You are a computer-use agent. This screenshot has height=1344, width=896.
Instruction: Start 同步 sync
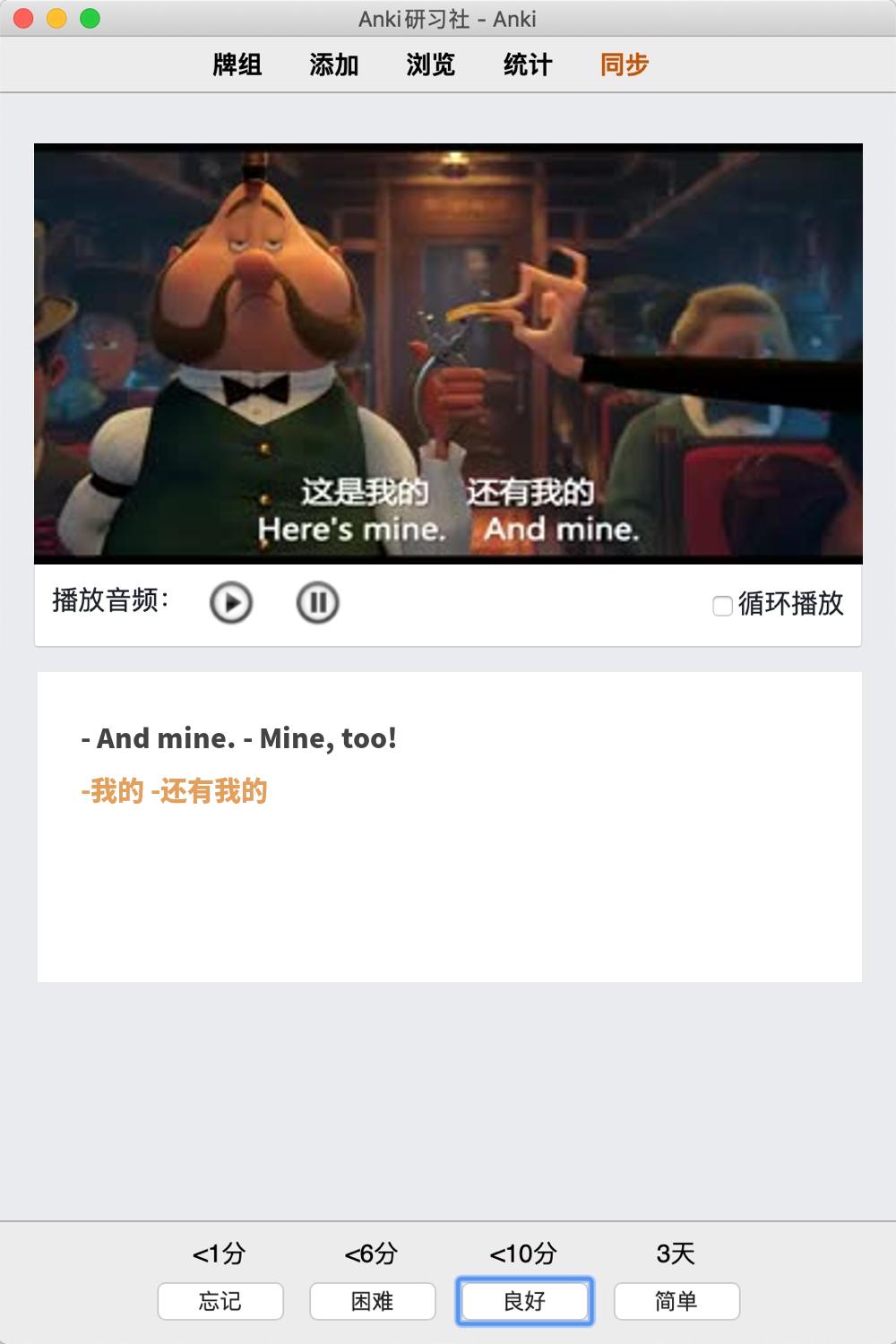tap(625, 65)
